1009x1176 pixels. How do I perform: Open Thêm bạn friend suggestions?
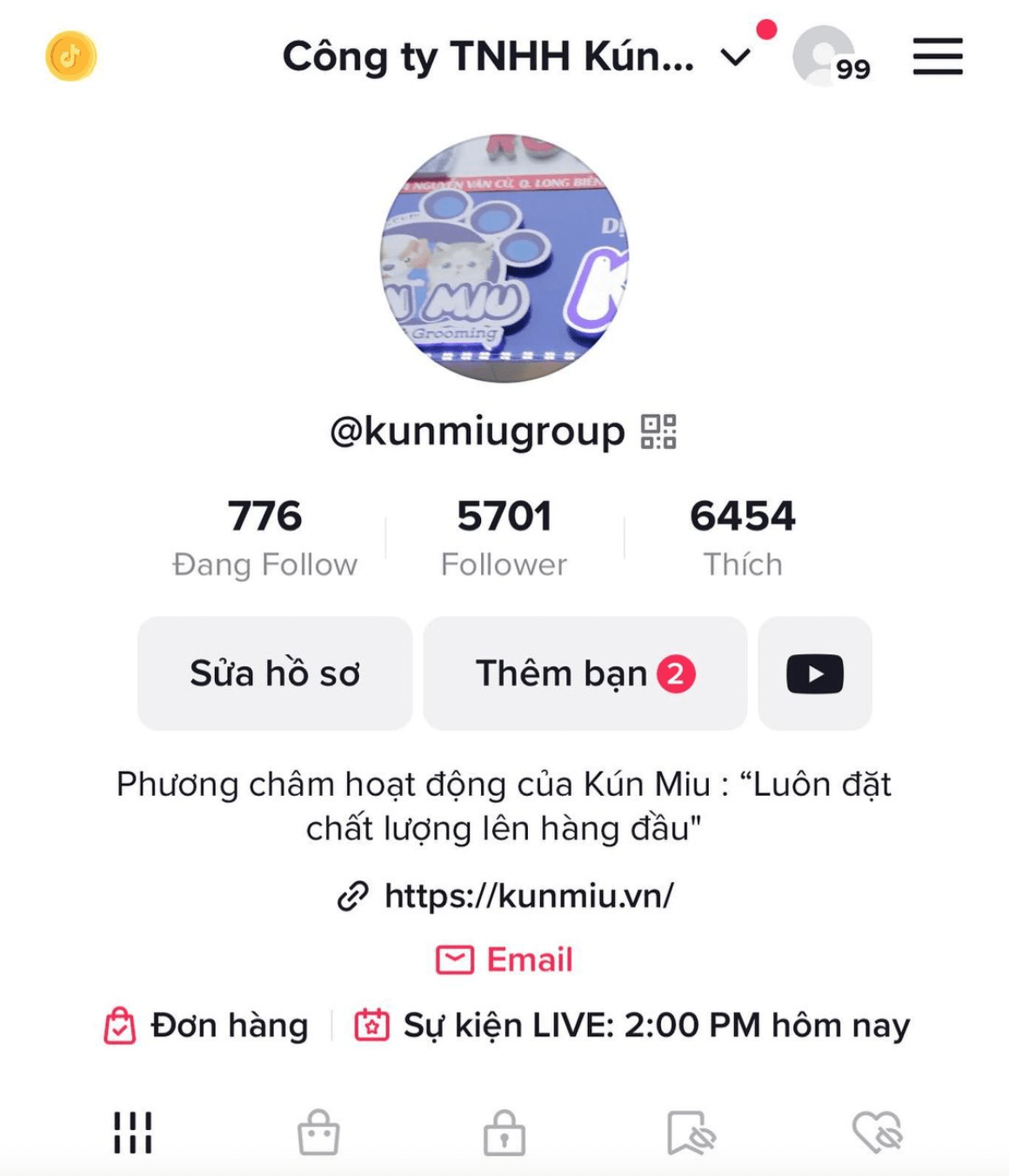585,673
